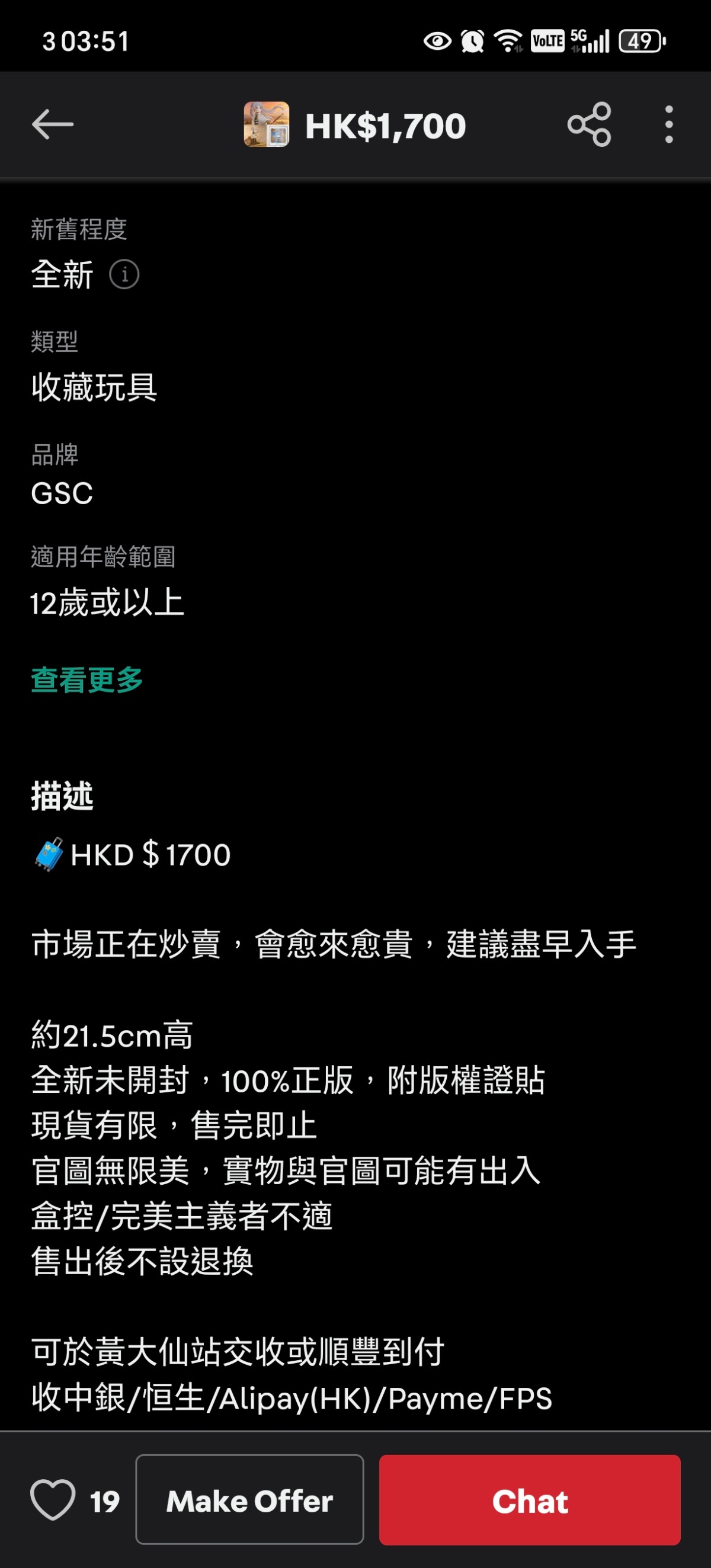
Task: Open the three-dot overflow menu
Action: (669, 125)
